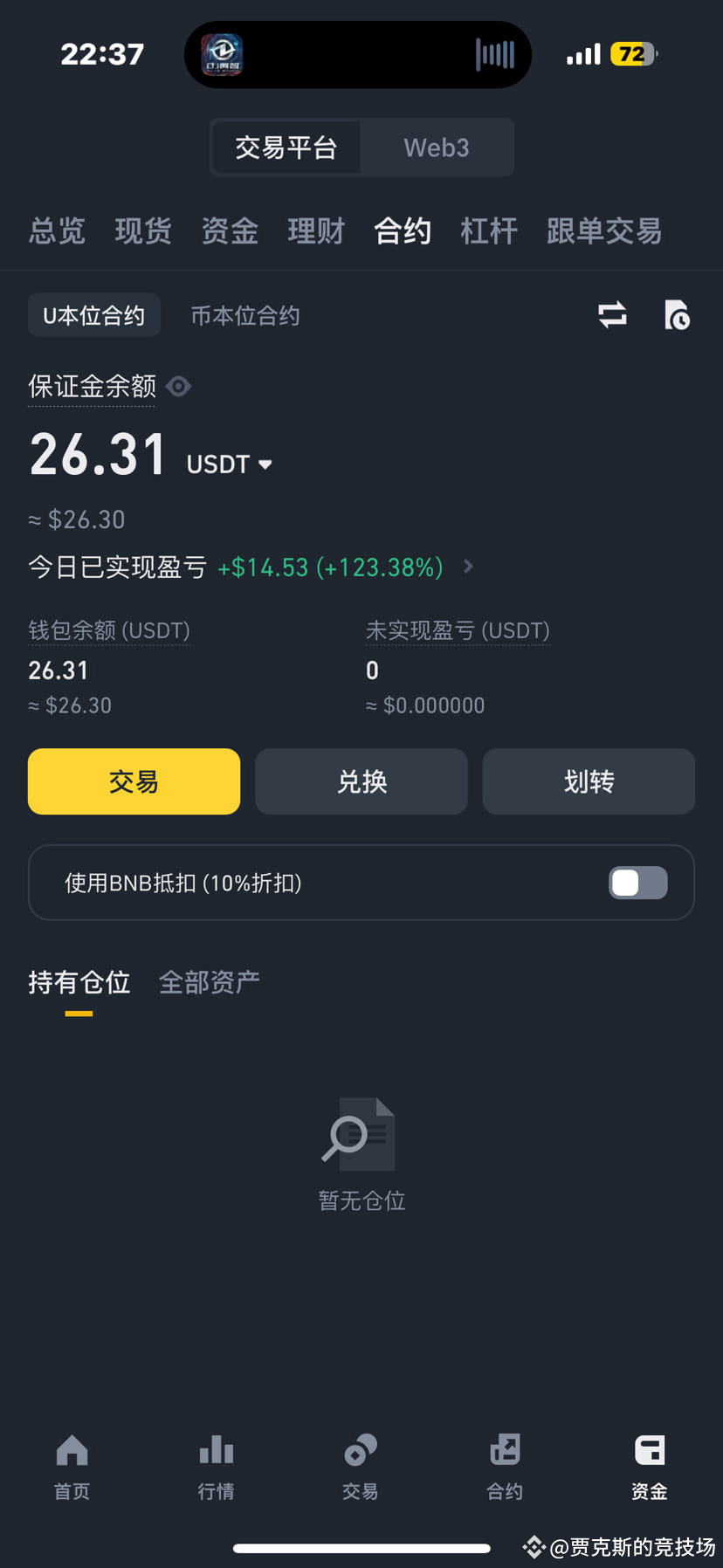Image resolution: width=723 pixels, height=1568 pixels.
Task: Hide margin balance using the eye icon
Action: pyautogui.click(x=179, y=386)
